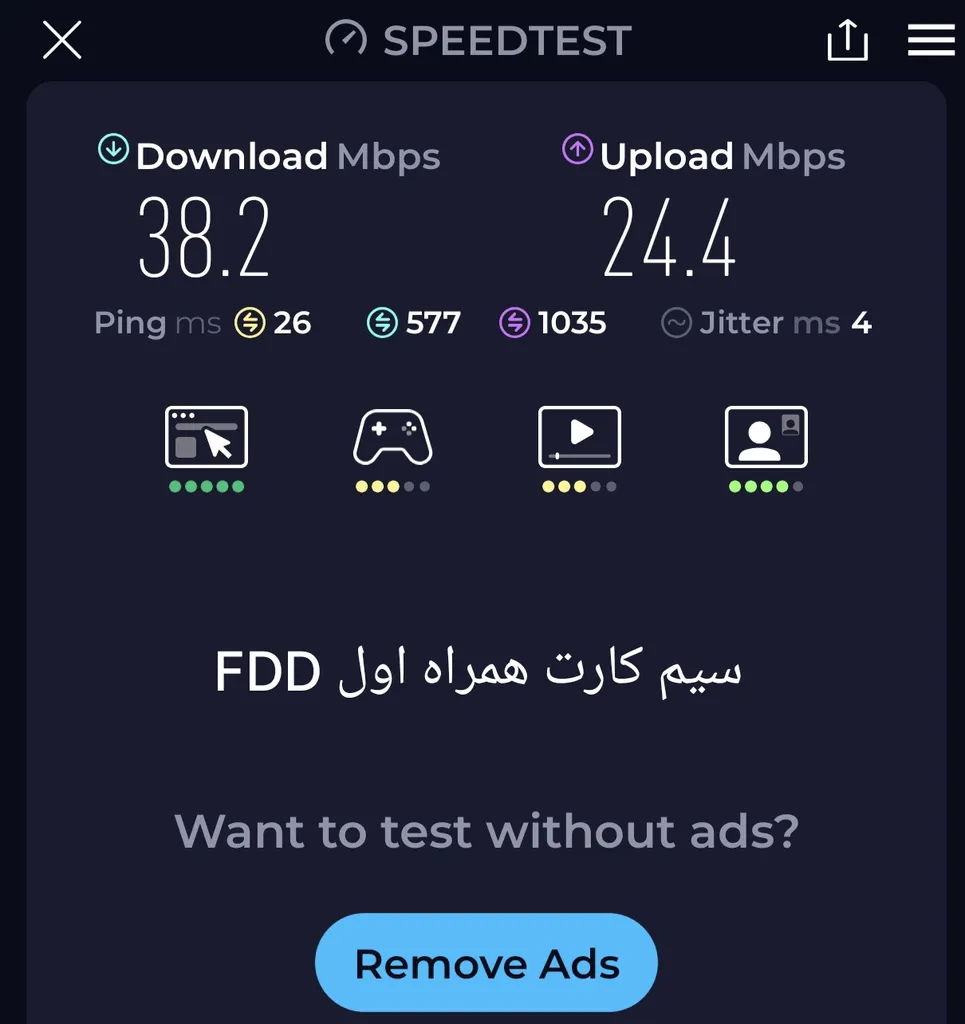
Task: Share the speed test result
Action: (x=847, y=41)
